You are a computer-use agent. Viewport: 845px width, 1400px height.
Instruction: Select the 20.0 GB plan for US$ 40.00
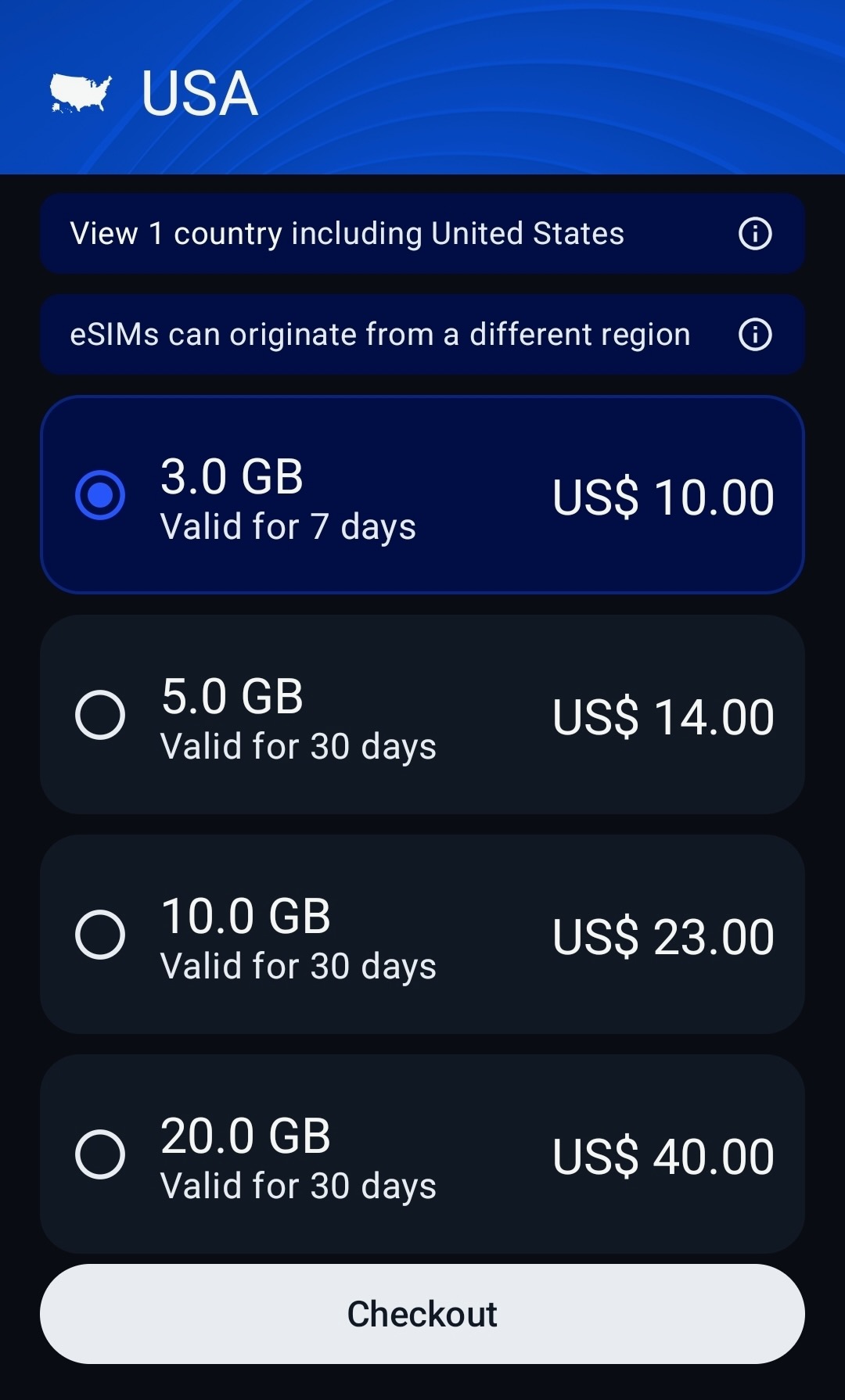pyautogui.click(x=100, y=1154)
